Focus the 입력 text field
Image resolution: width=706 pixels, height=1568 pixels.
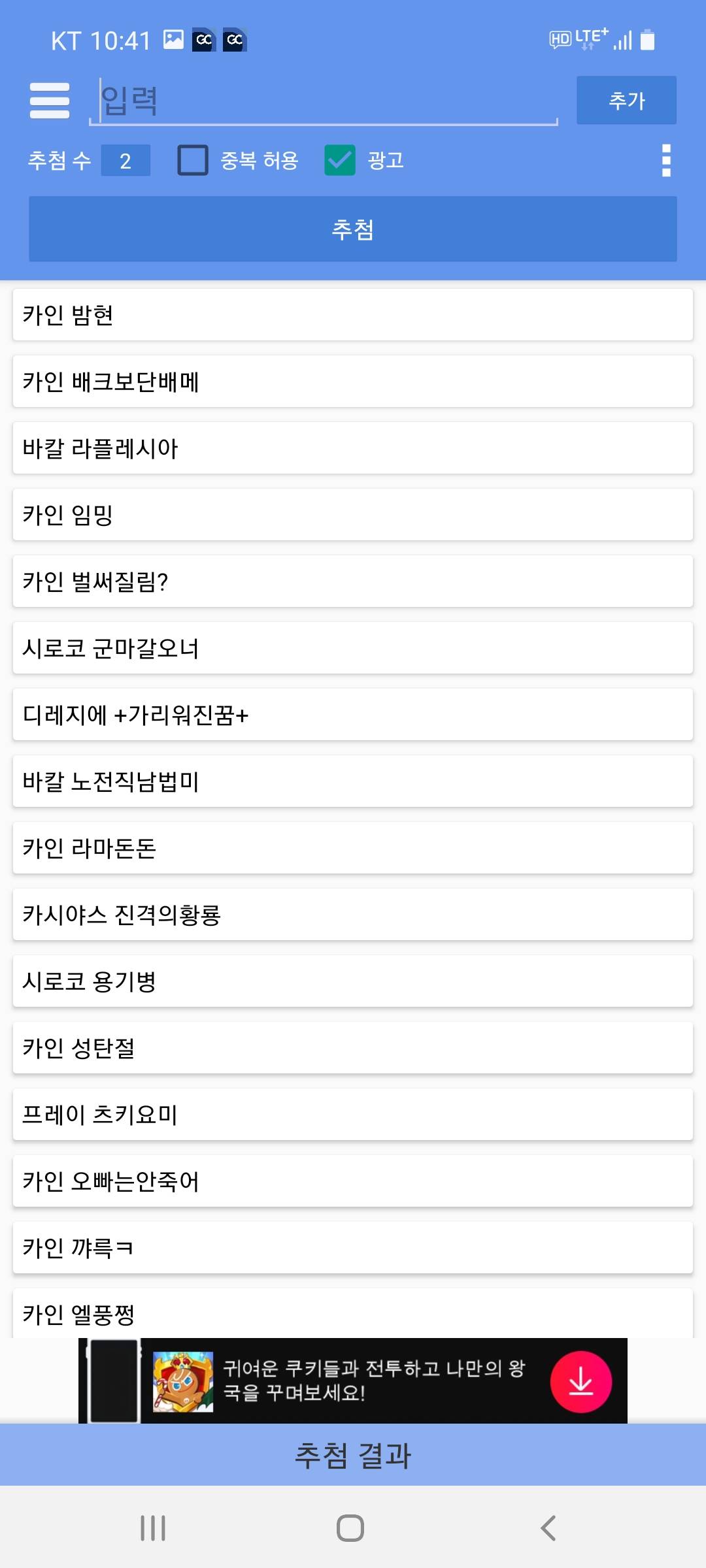(324, 101)
